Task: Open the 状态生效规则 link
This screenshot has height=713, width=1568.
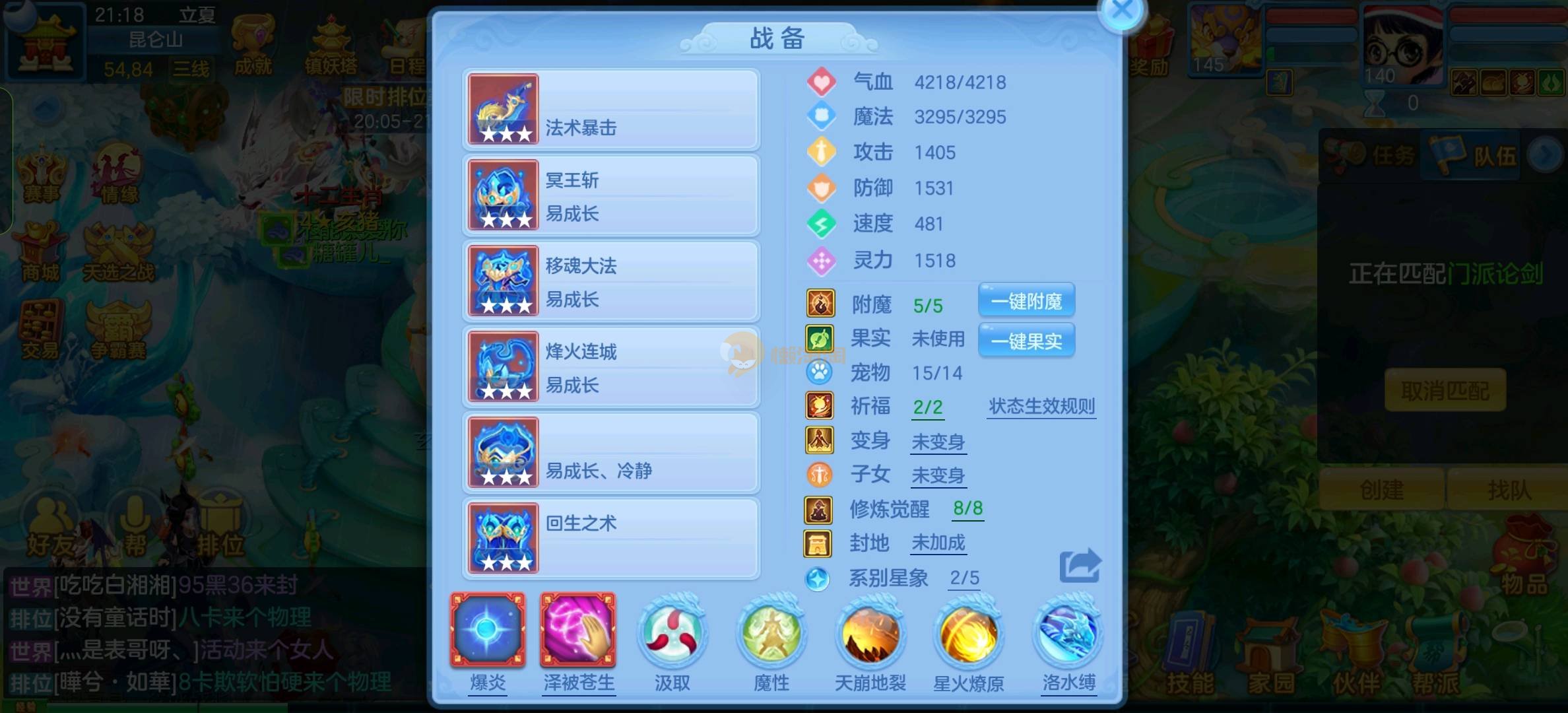Action: (1041, 407)
